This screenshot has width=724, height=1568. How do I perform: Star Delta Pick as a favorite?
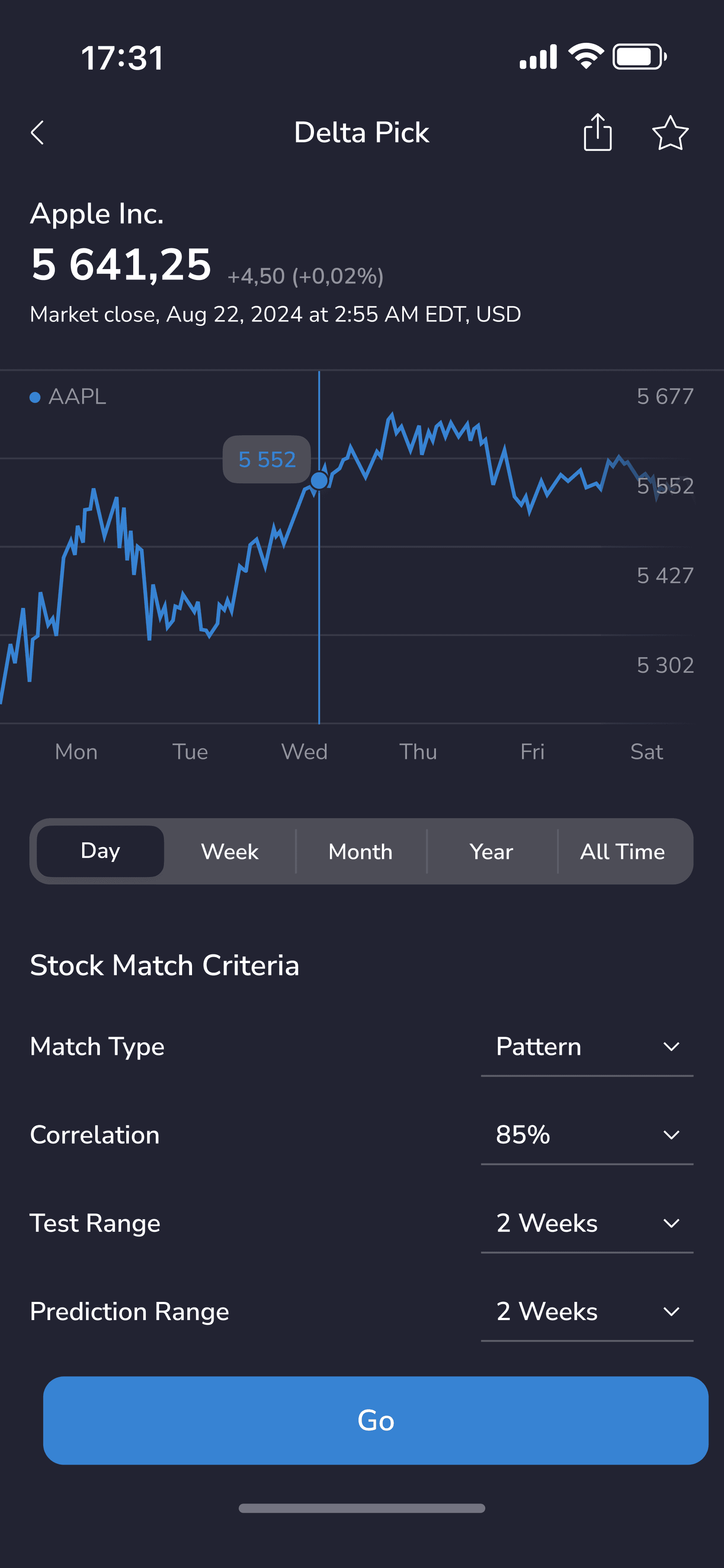[669, 133]
